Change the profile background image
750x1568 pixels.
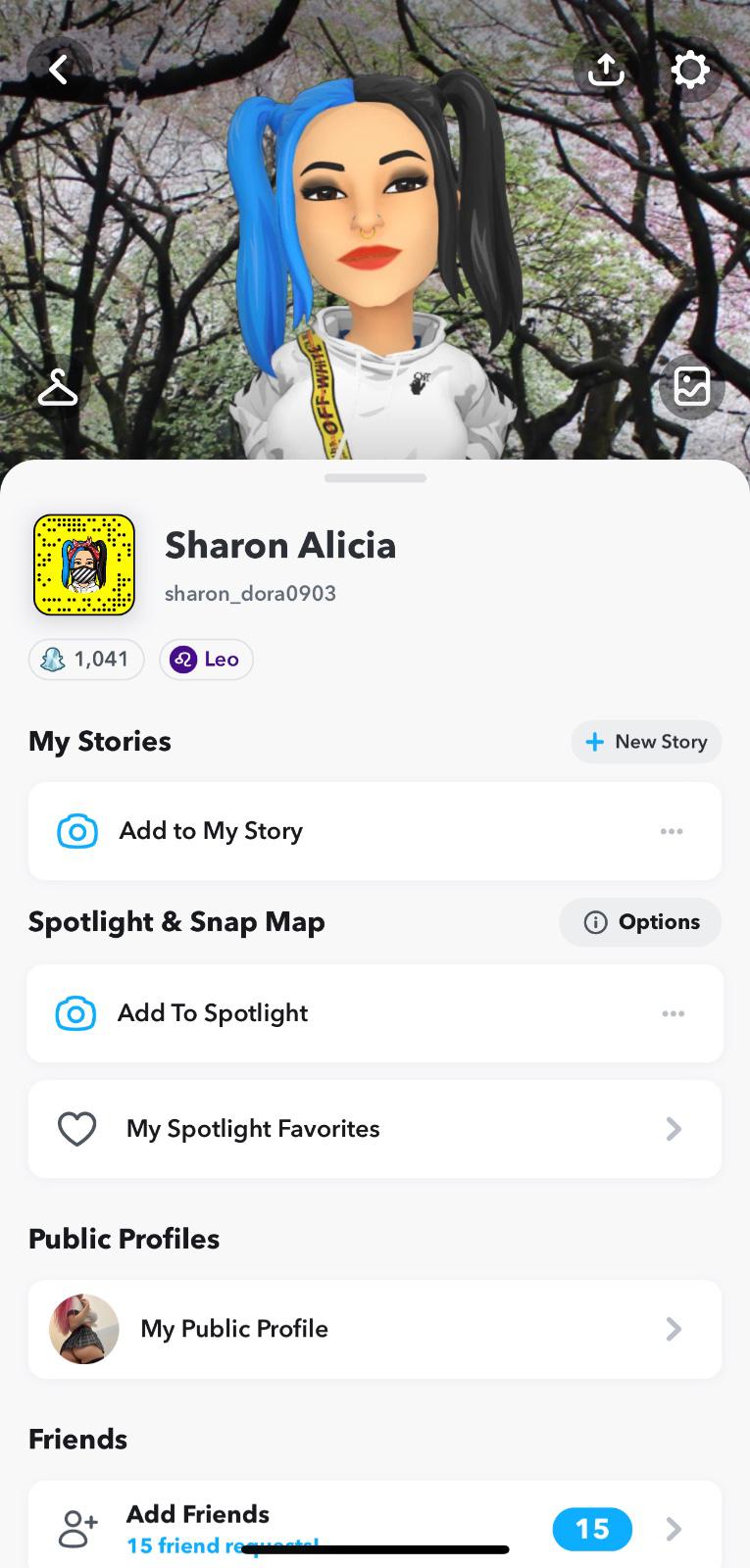pyautogui.click(x=691, y=387)
